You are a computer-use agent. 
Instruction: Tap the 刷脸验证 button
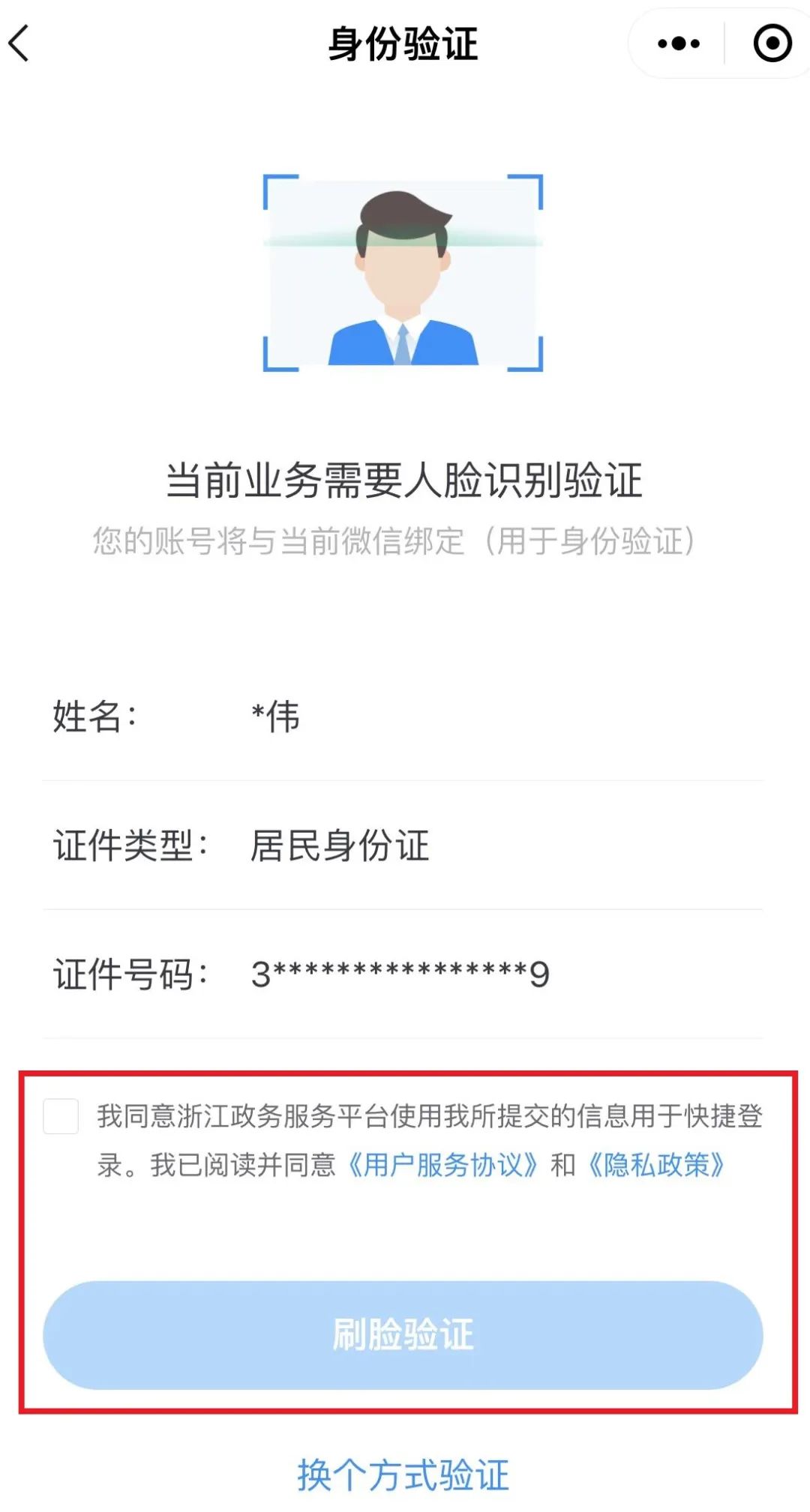coord(403,1335)
